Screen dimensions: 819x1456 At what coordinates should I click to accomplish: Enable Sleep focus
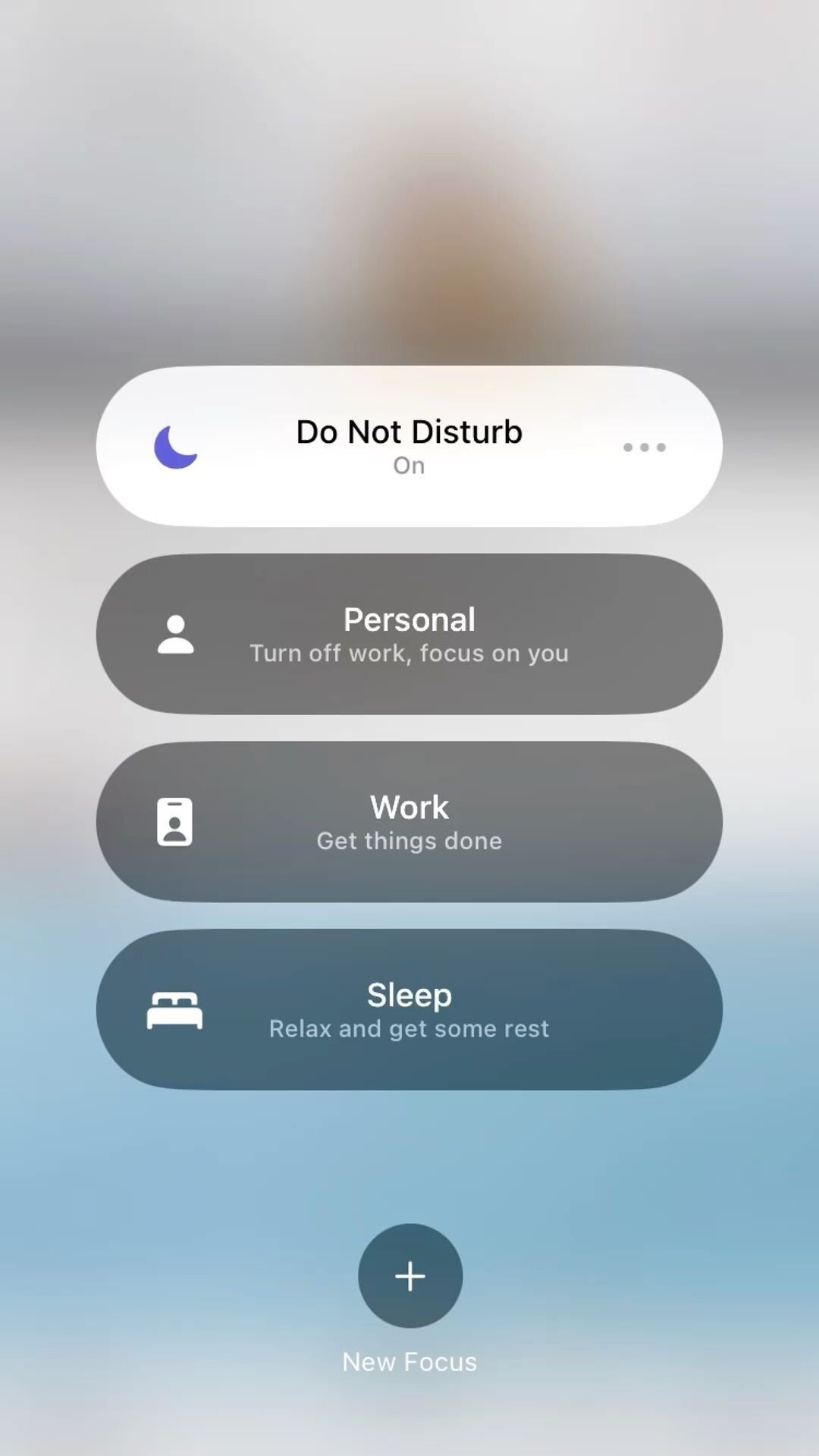pyautogui.click(x=409, y=1010)
